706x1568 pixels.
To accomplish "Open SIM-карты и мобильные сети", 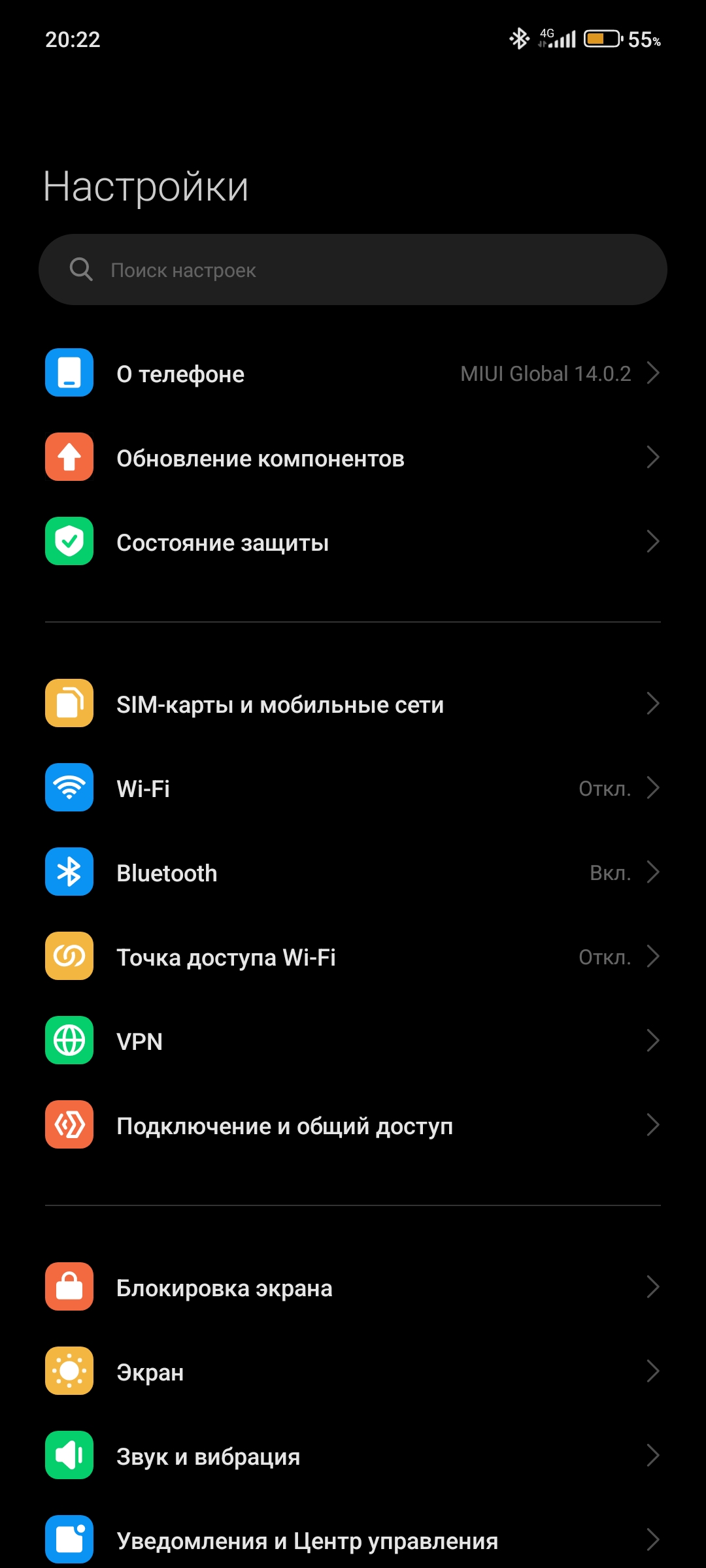I will pyautogui.click(x=353, y=704).
